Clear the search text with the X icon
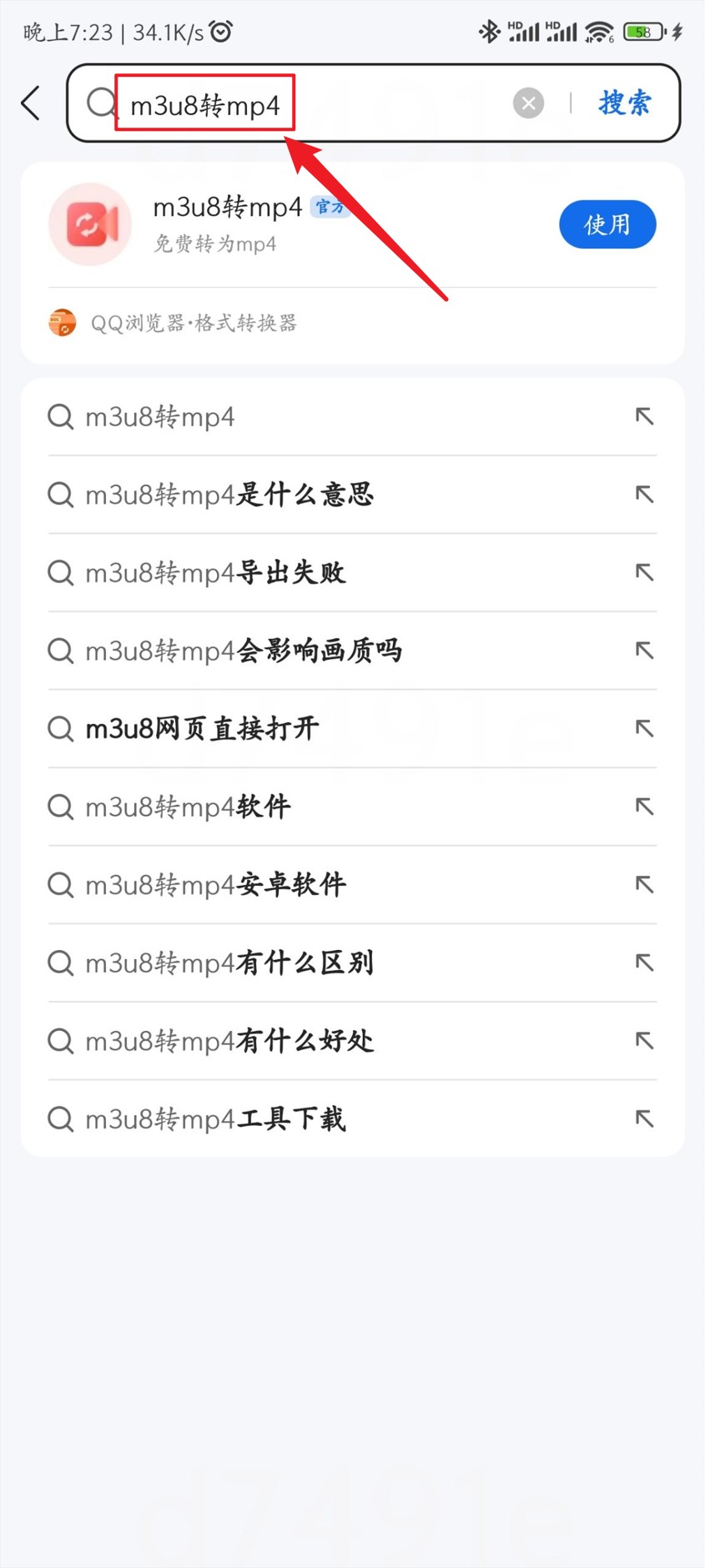705x1568 pixels. click(528, 103)
